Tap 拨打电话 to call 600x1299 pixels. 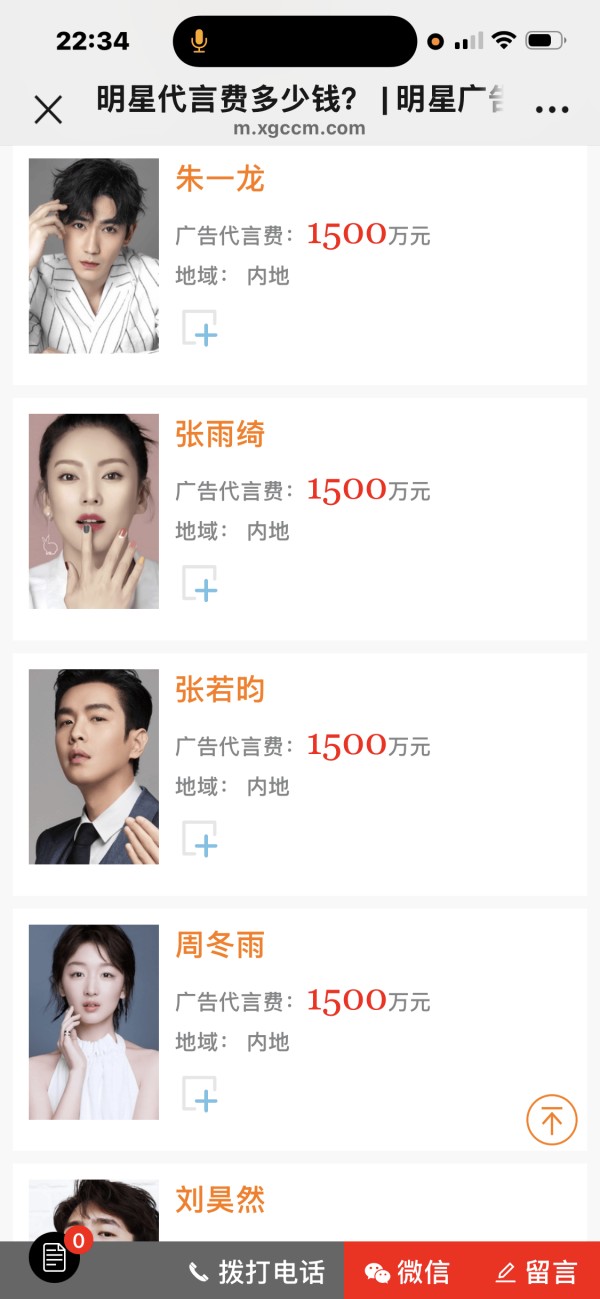tap(257, 1272)
